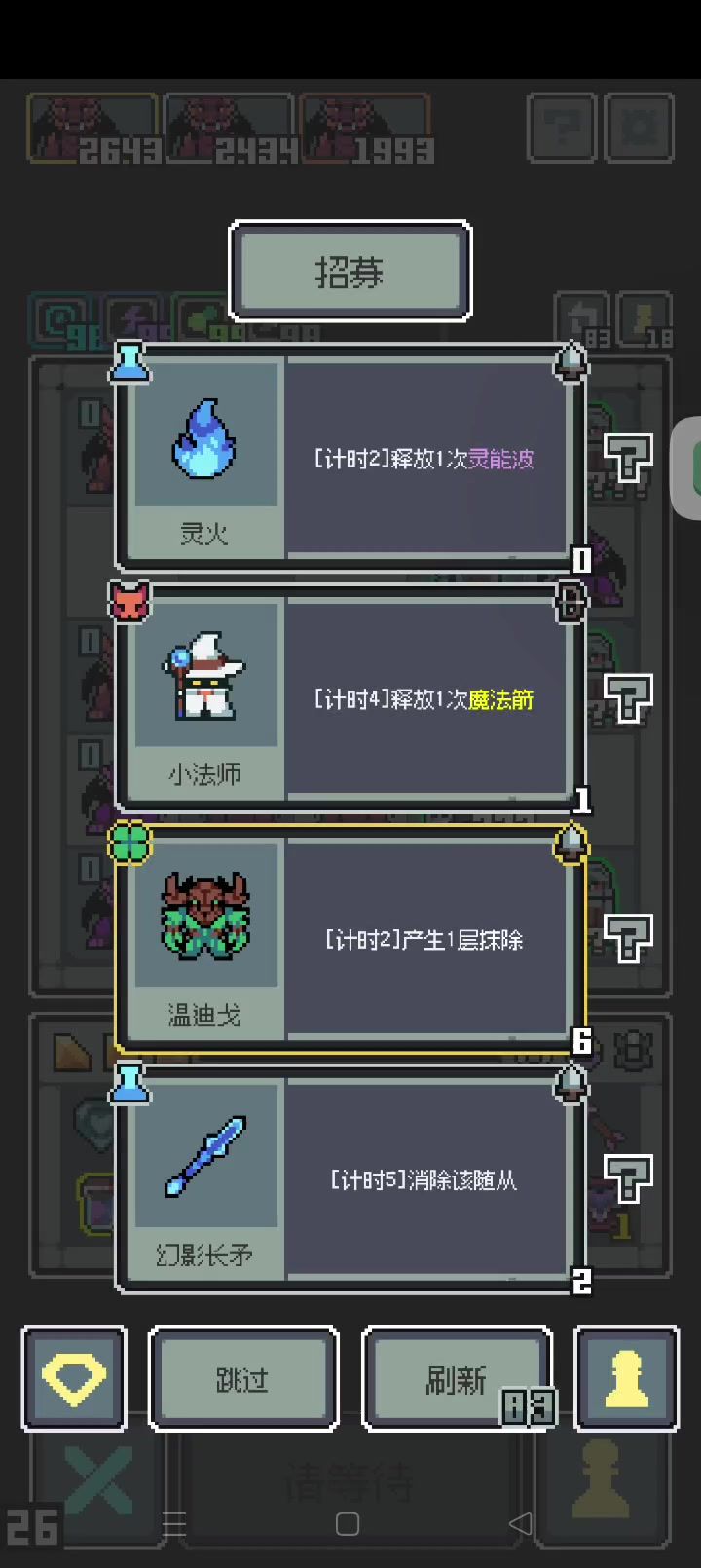Select the 小法师 recruit card

tap(350, 698)
